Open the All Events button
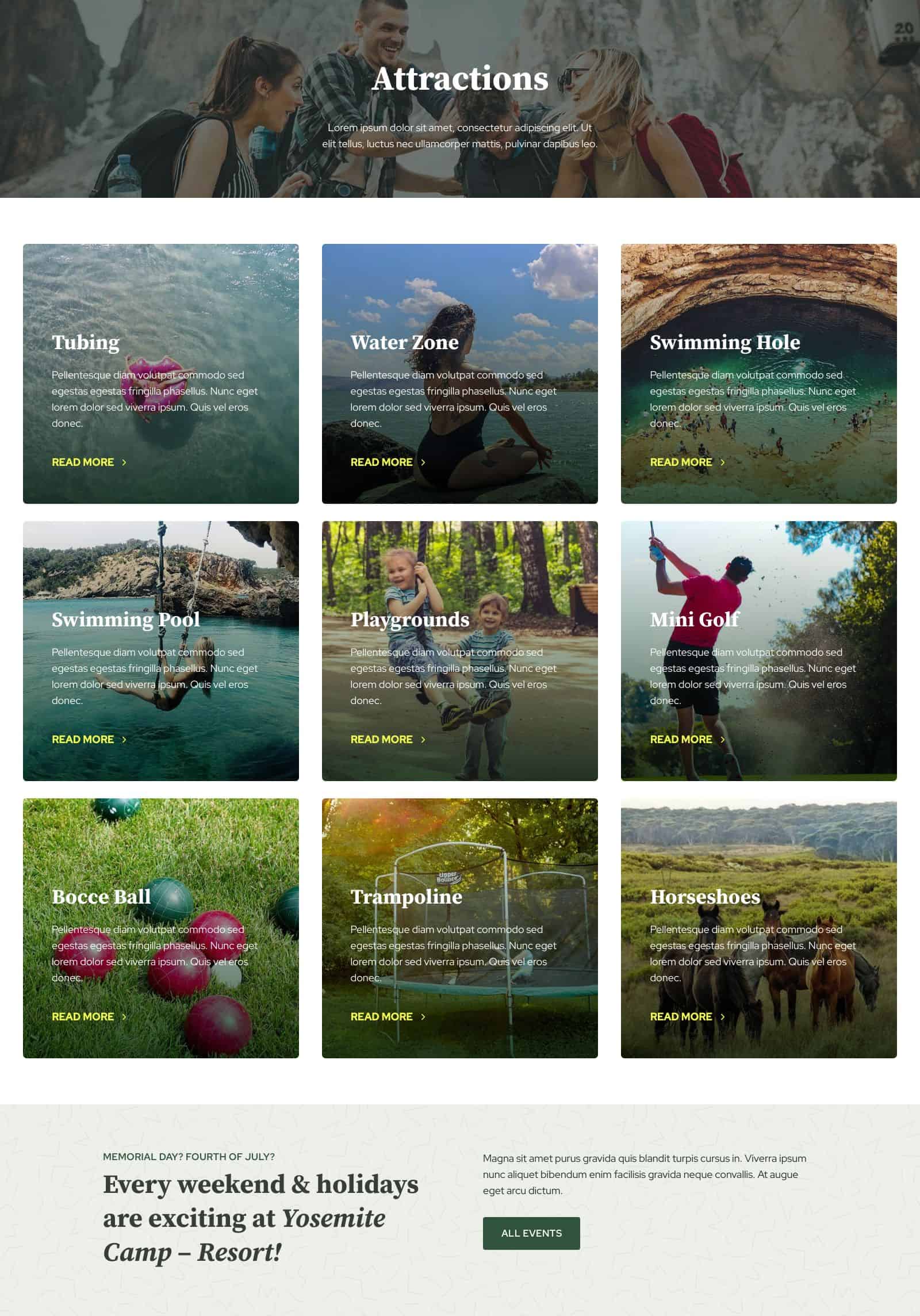The width and height of the screenshot is (920, 1316). 531,1233
